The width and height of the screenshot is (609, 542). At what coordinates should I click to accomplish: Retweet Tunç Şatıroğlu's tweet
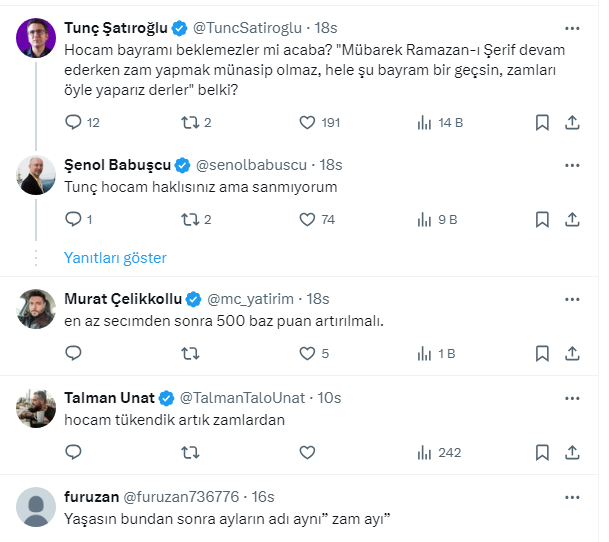pos(190,122)
